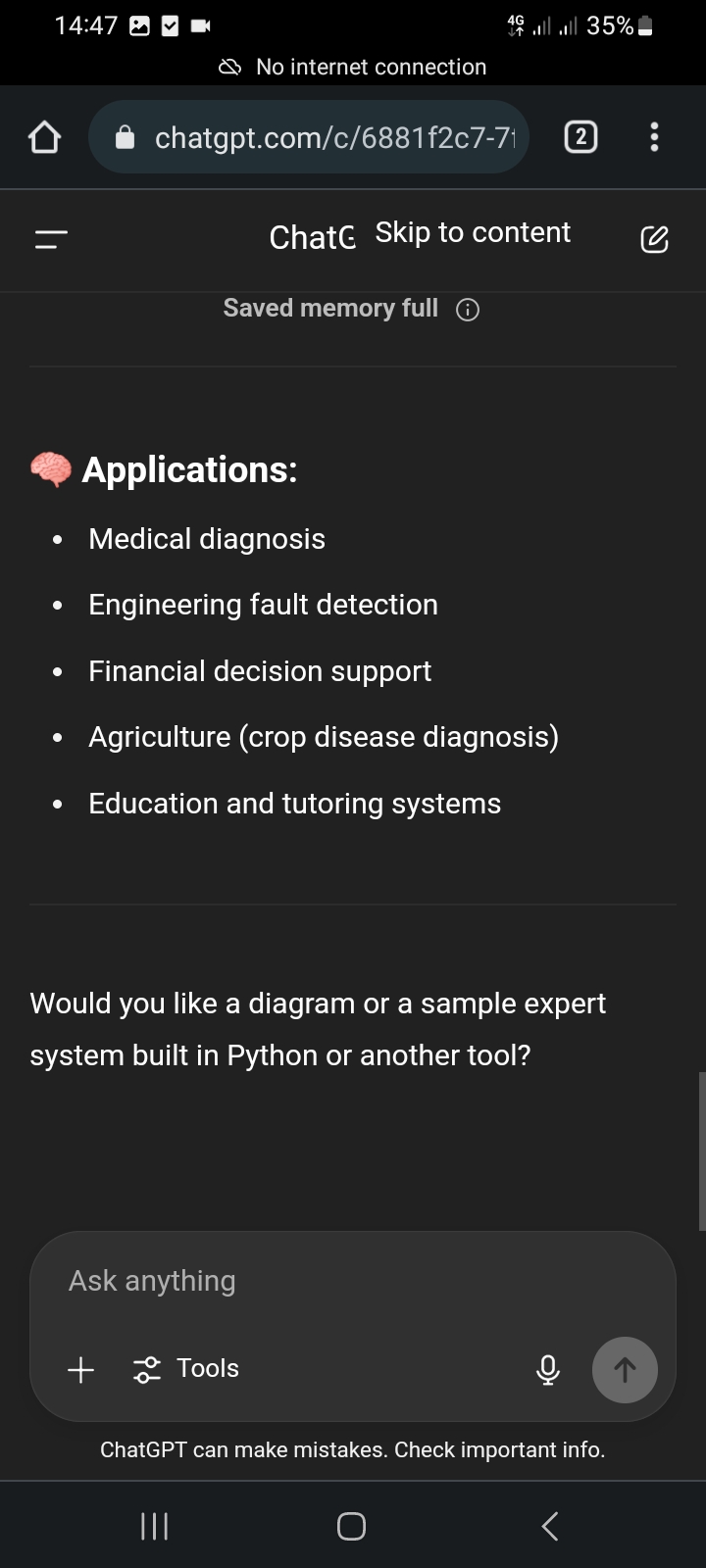Screen dimensions: 706x1568
Task: Start a new chat with compose icon
Action: [654, 239]
